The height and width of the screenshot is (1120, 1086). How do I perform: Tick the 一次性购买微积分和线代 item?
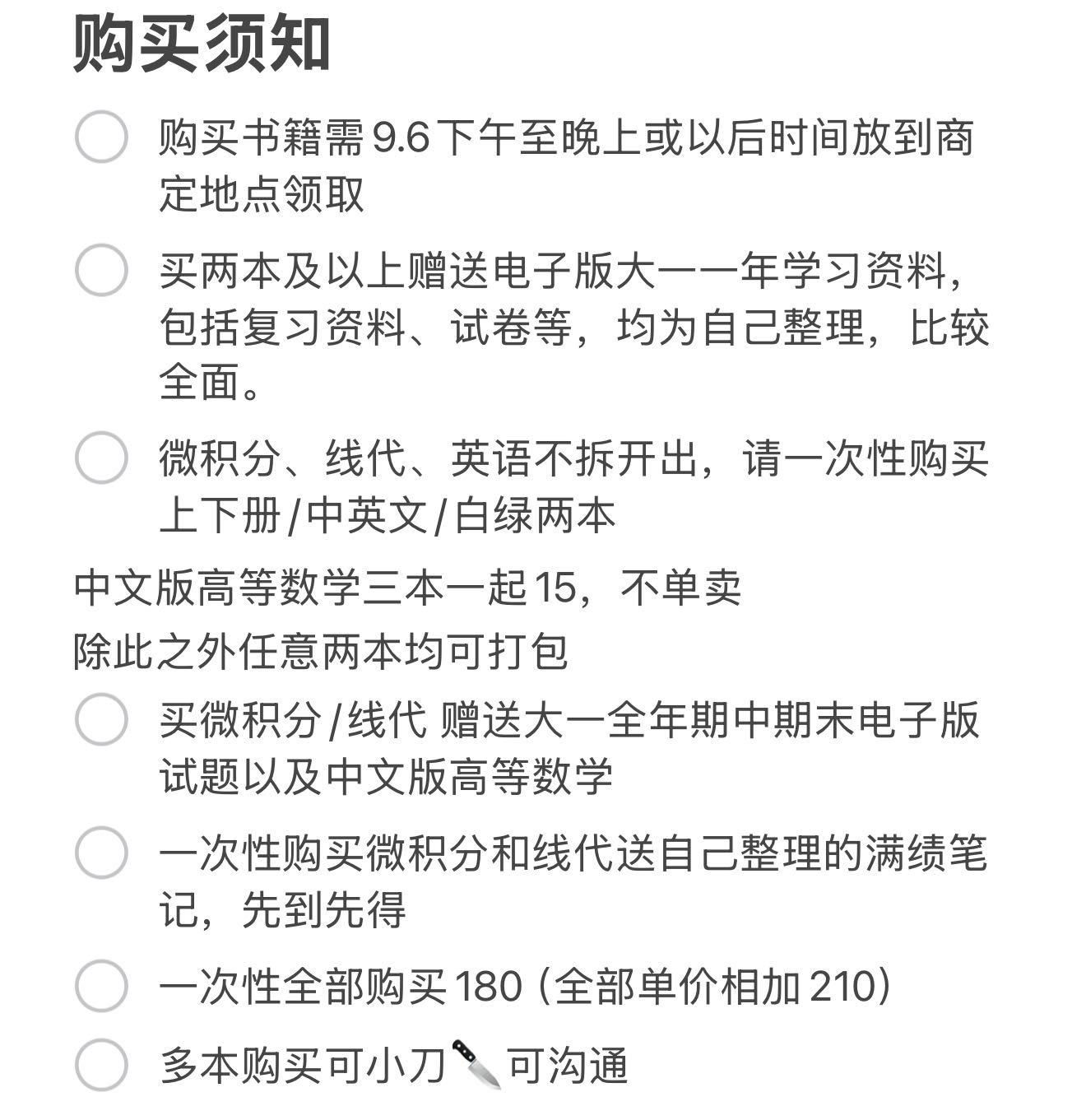(x=101, y=853)
